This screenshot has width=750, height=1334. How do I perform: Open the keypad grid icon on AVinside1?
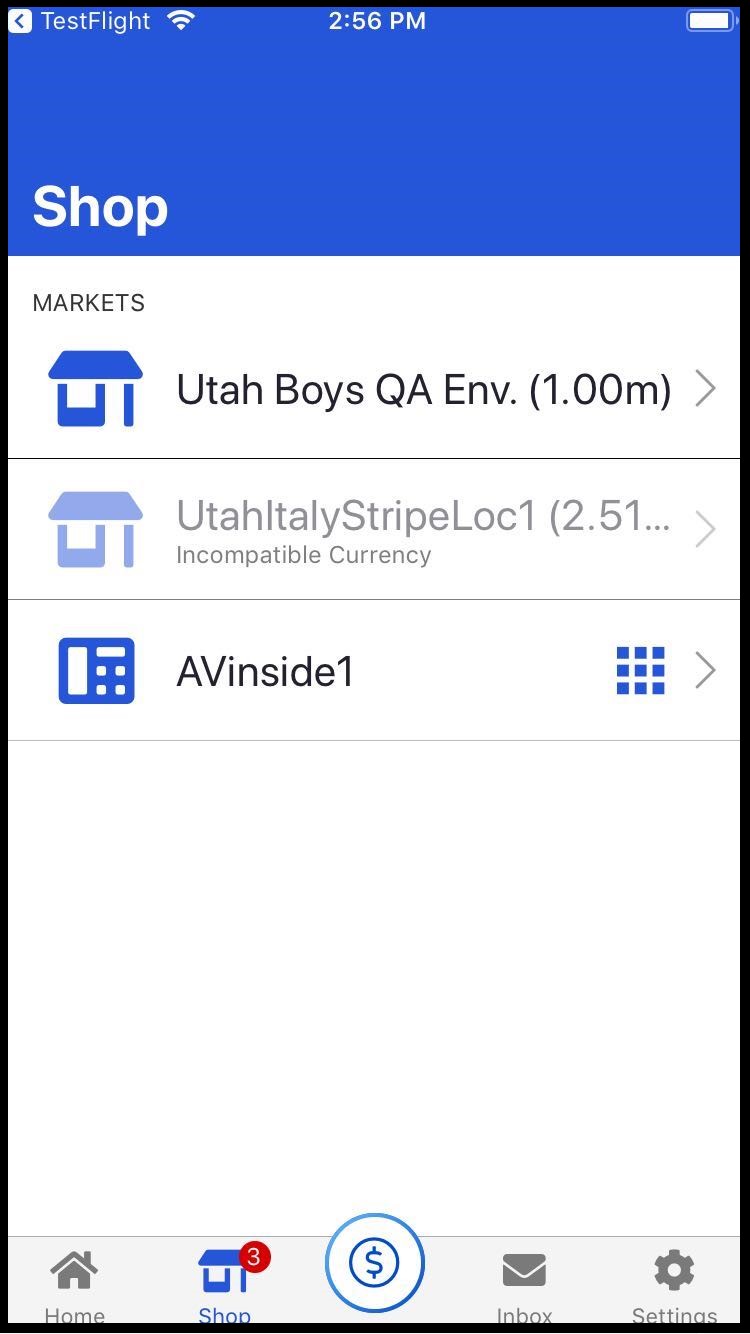pyautogui.click(x=640, y=670)
